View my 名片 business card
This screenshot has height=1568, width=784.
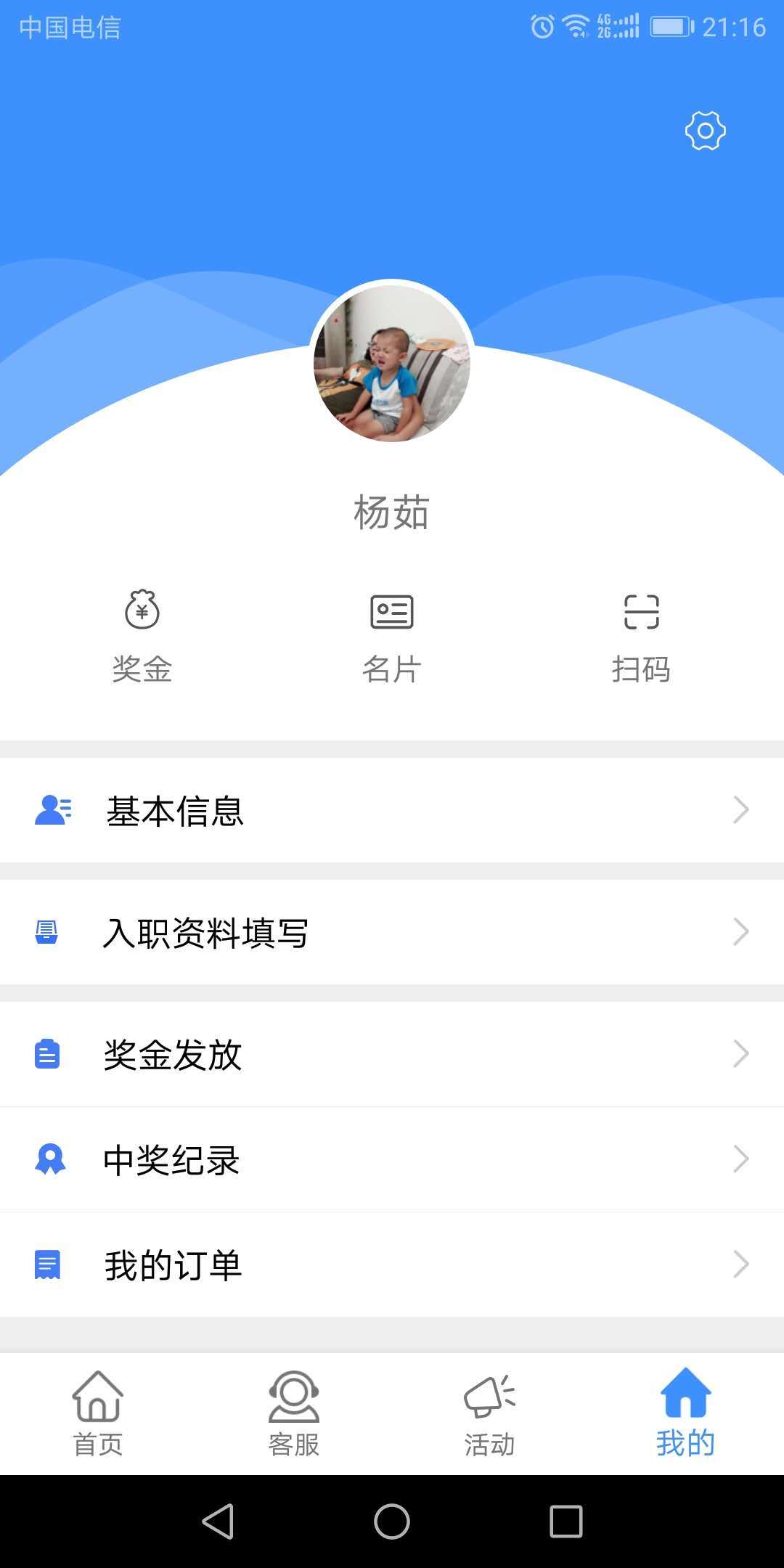click(392, 637)
